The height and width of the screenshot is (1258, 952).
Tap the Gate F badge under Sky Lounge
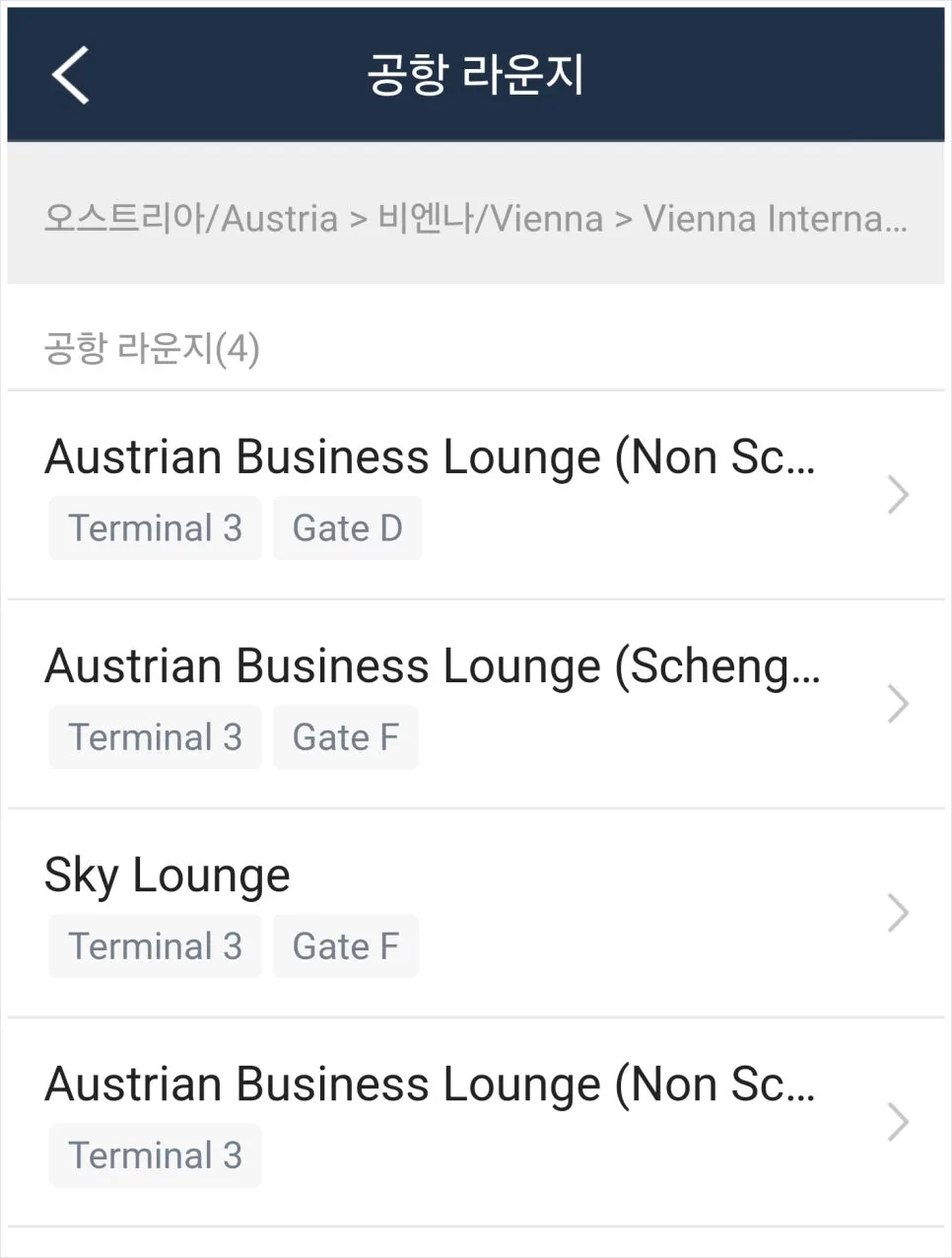pyautogui.click(x=346, y=946)
